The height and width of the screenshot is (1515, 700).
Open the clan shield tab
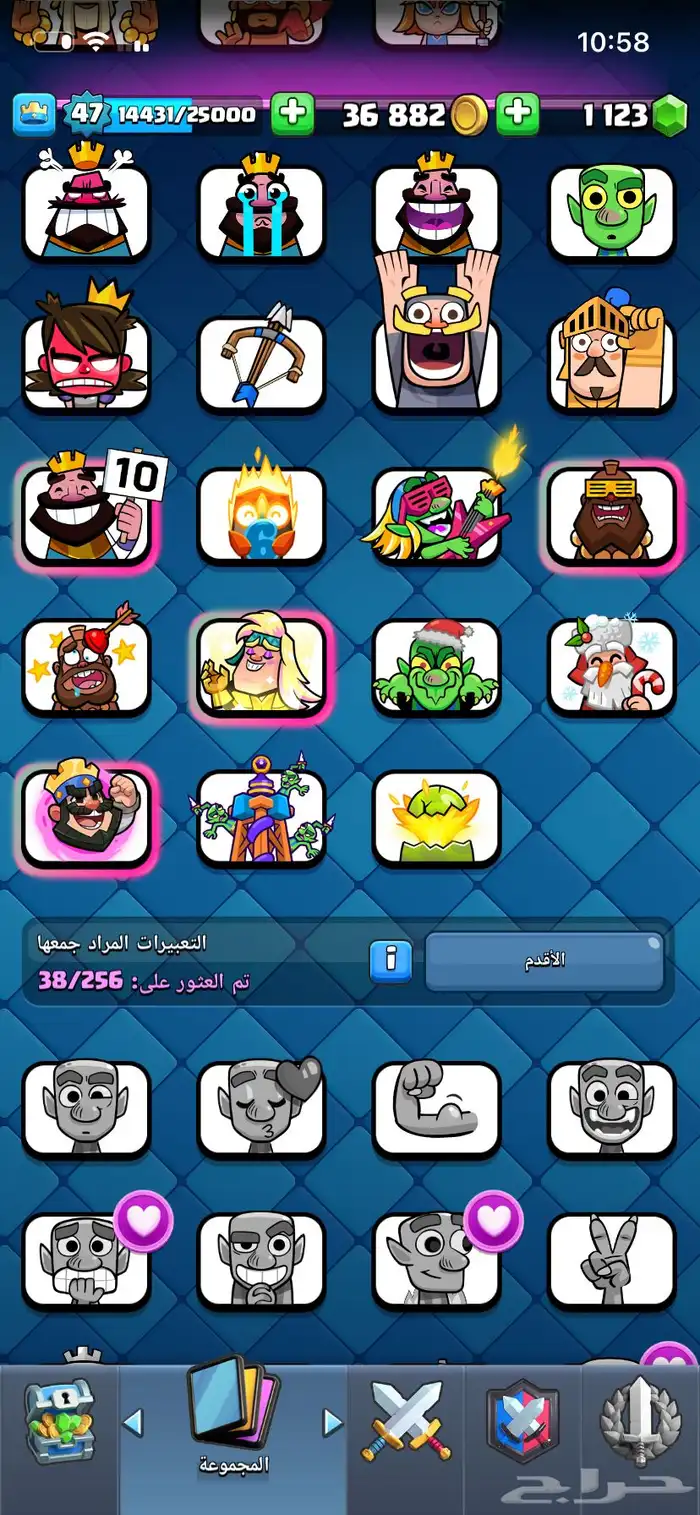522,1422
